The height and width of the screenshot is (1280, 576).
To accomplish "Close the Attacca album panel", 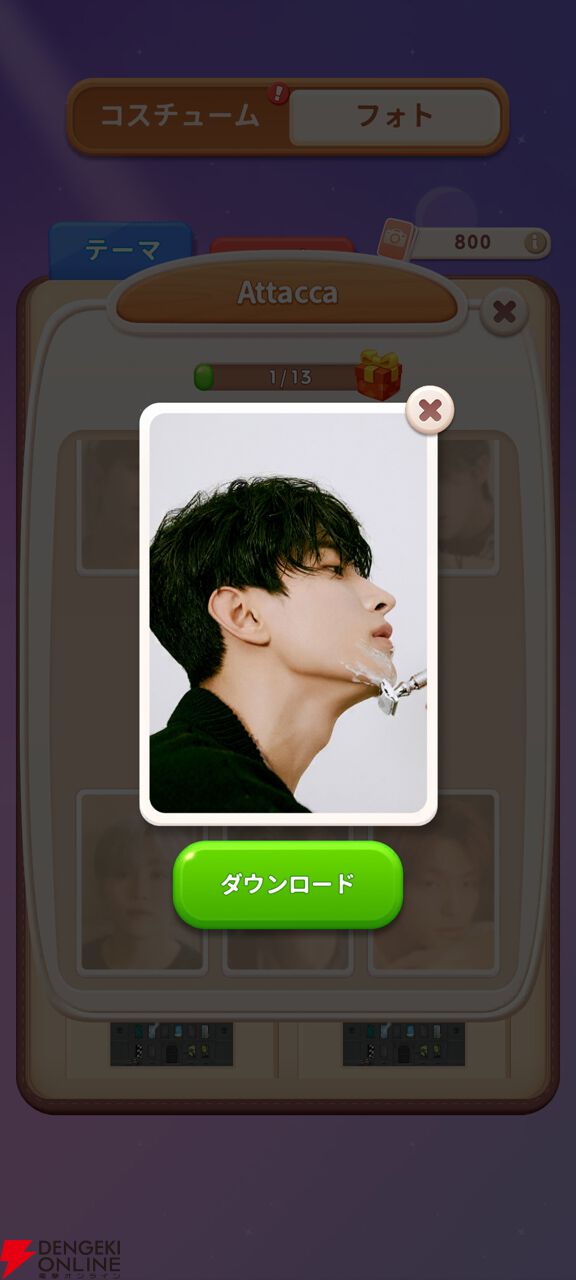I will 505,312.
